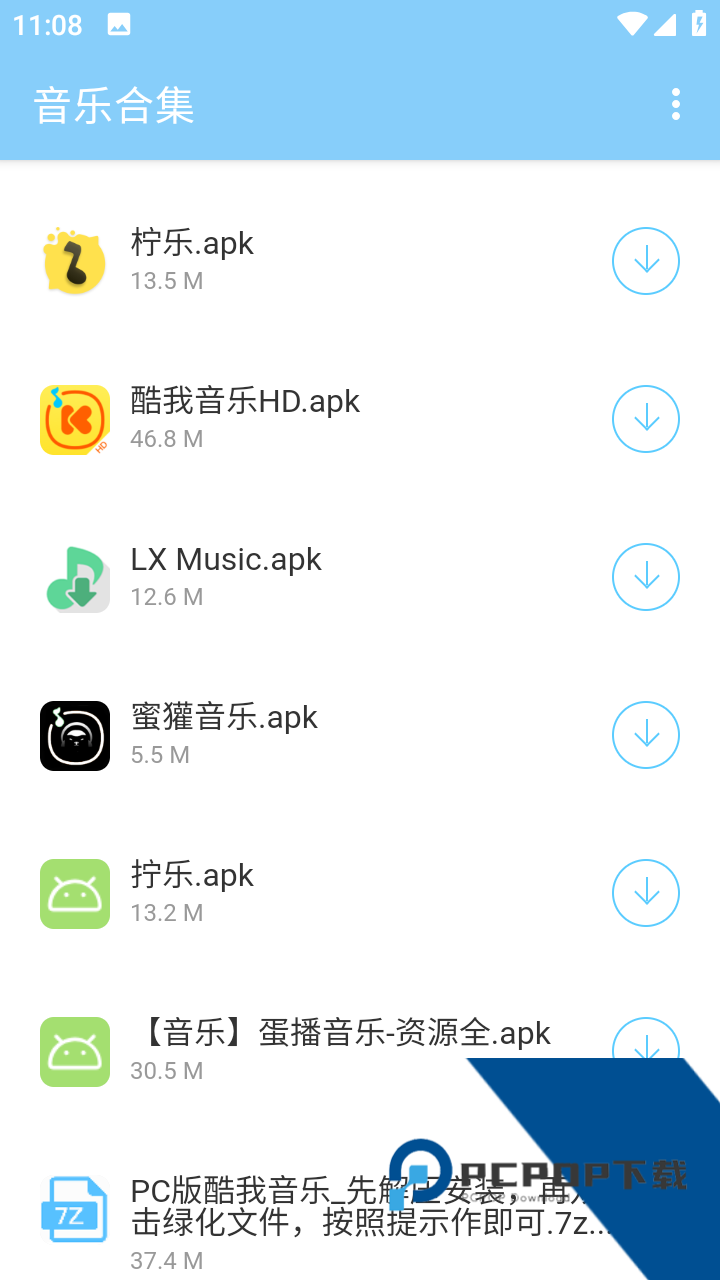This screenshot has height=1280, width=720.
Task: Click the LX Music app icon
Action: point(74,577)
